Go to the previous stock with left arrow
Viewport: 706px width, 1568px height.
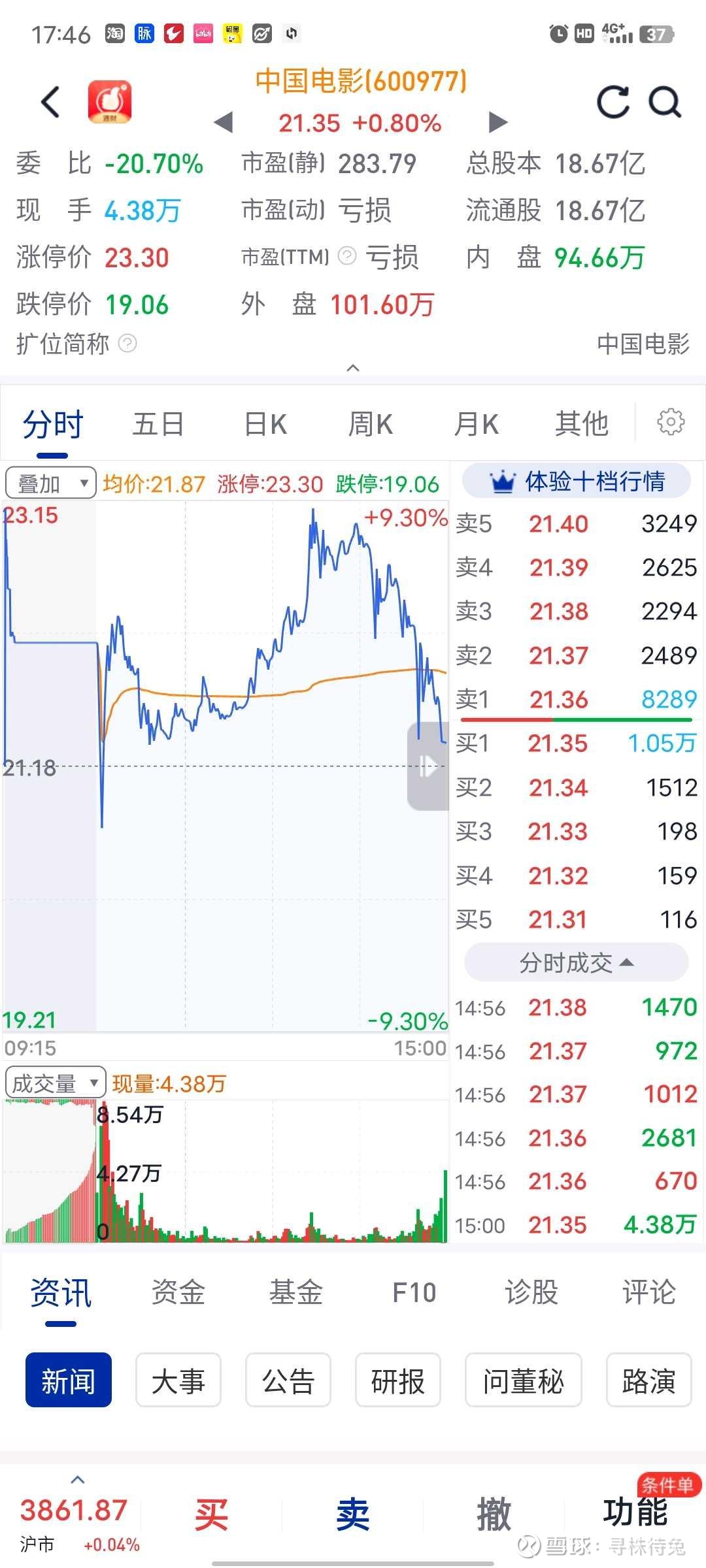(224, 122)
